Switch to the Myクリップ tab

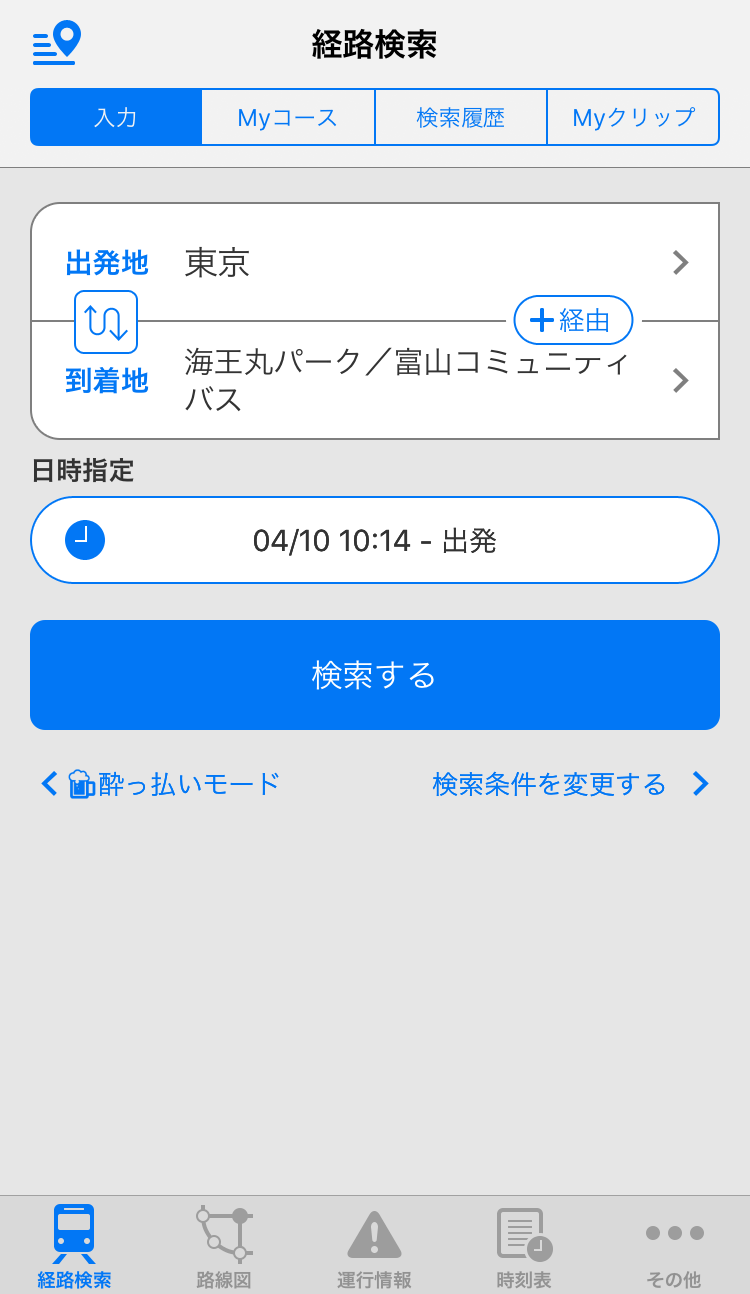(633, 117)
